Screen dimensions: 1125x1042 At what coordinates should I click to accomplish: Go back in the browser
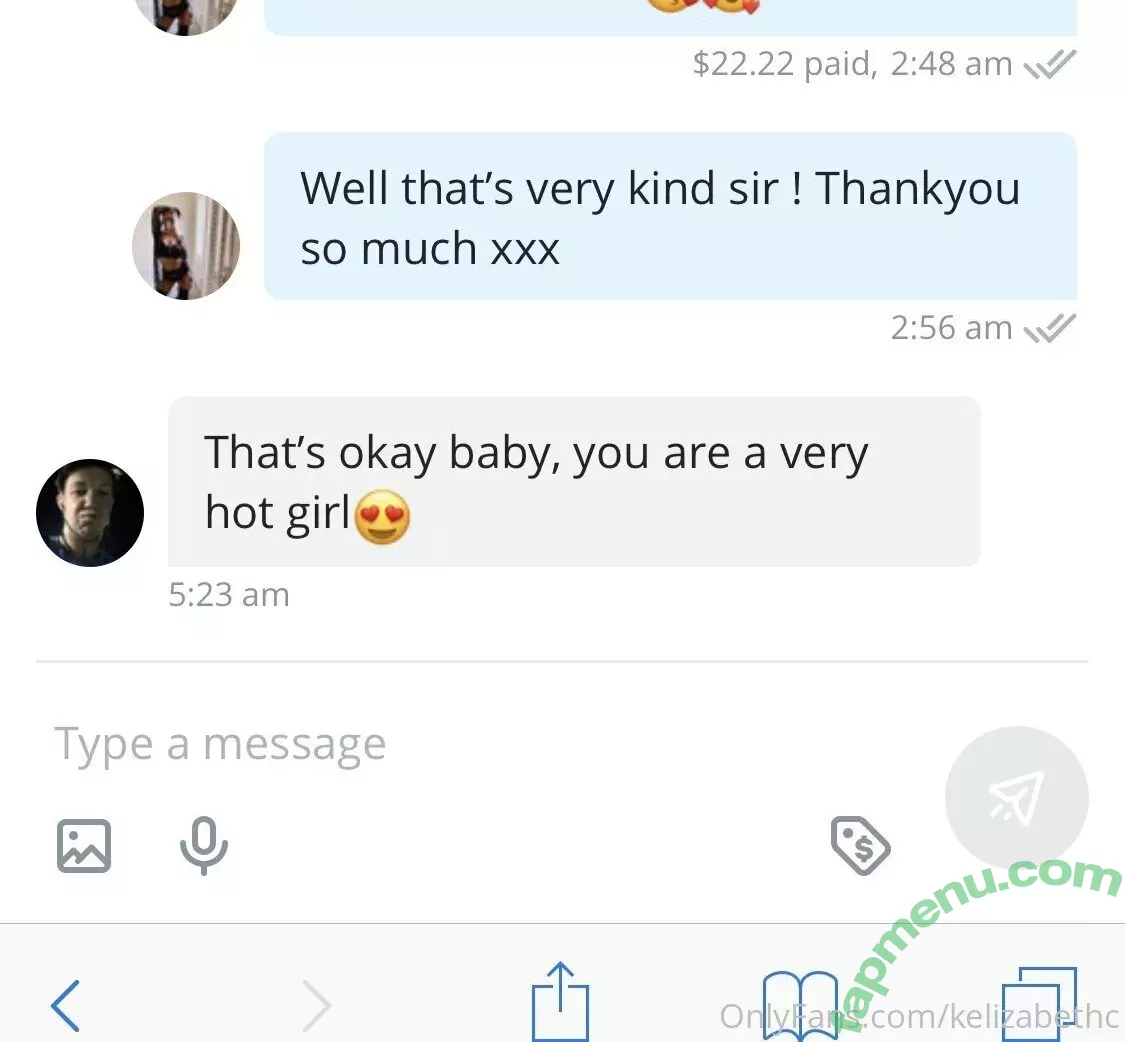point(66,1005)
